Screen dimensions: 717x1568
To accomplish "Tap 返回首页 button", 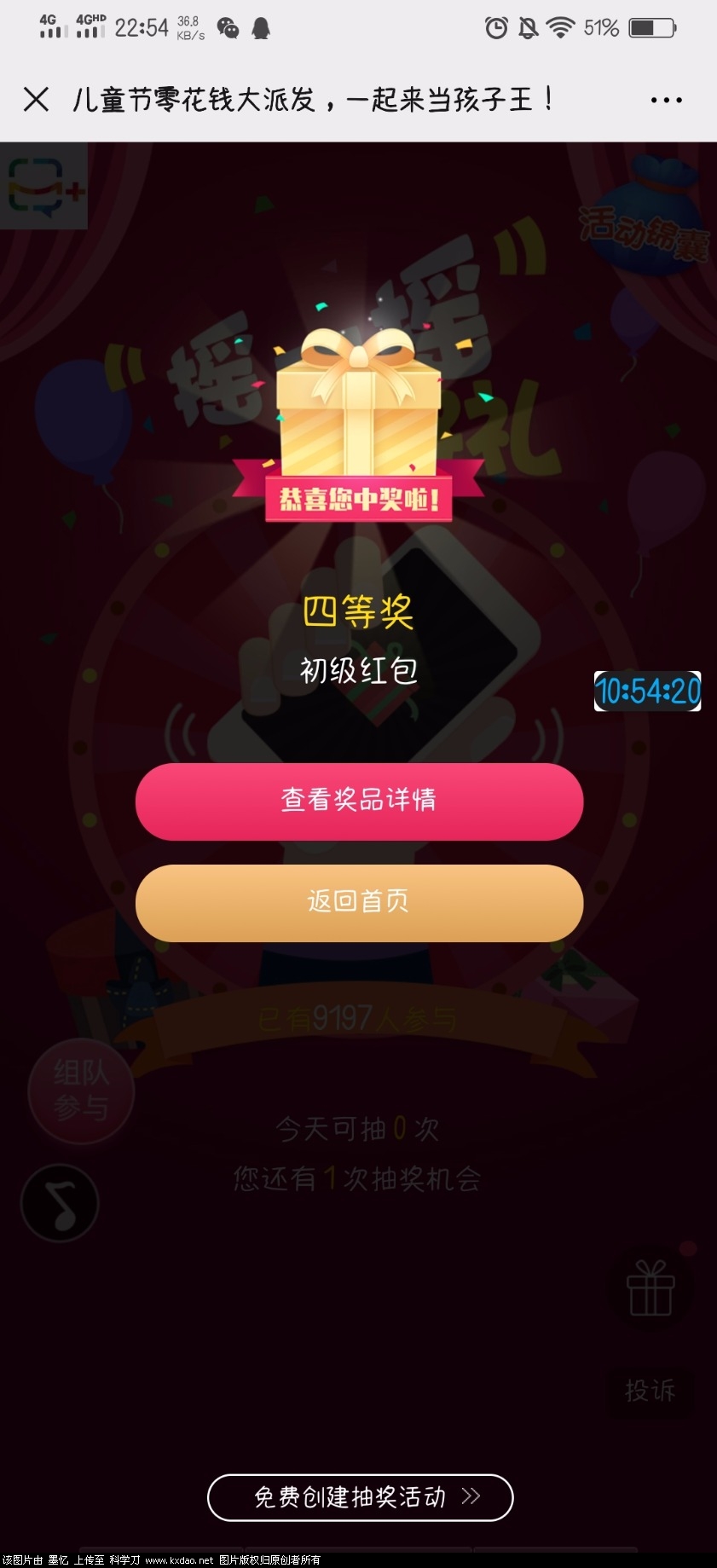I will click(x=359, y=902).
